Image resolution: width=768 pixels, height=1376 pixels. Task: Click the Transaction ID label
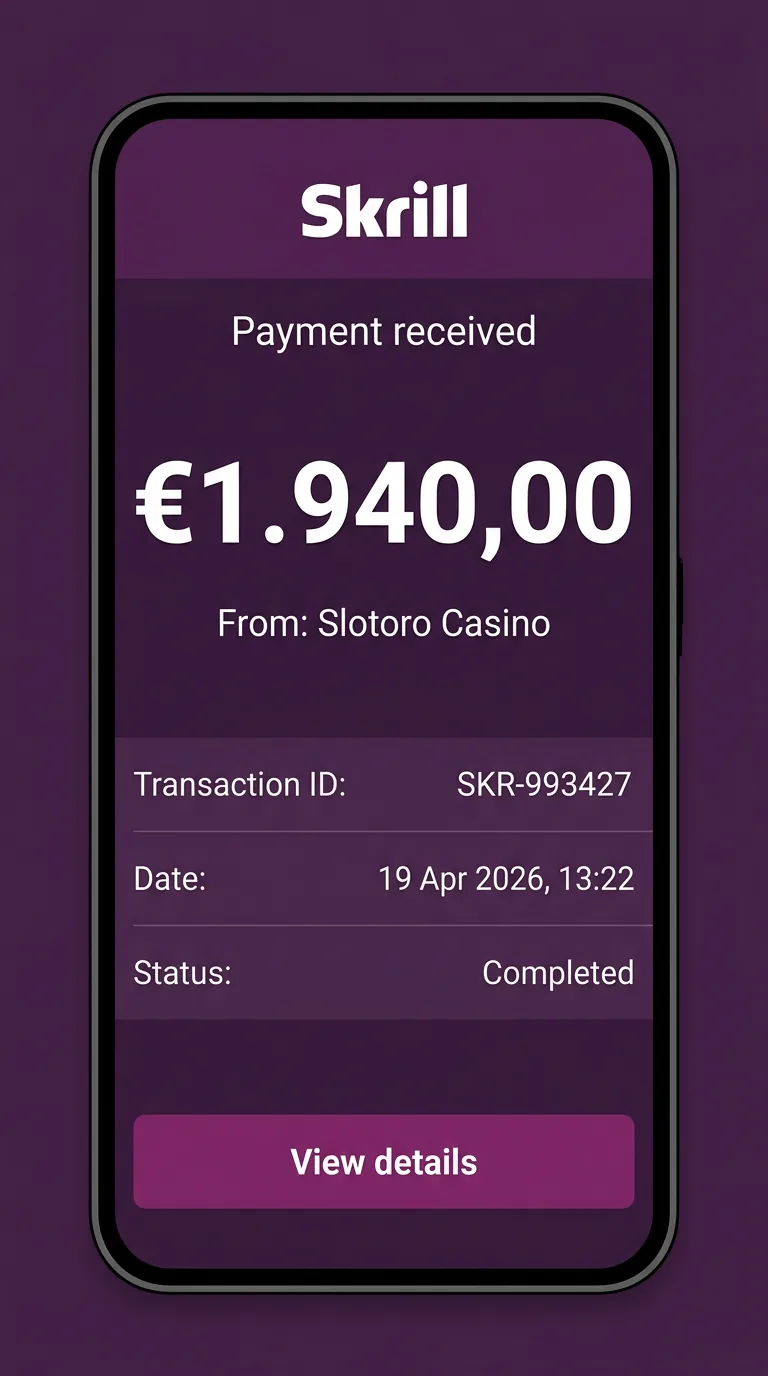[x=243, y=784]
